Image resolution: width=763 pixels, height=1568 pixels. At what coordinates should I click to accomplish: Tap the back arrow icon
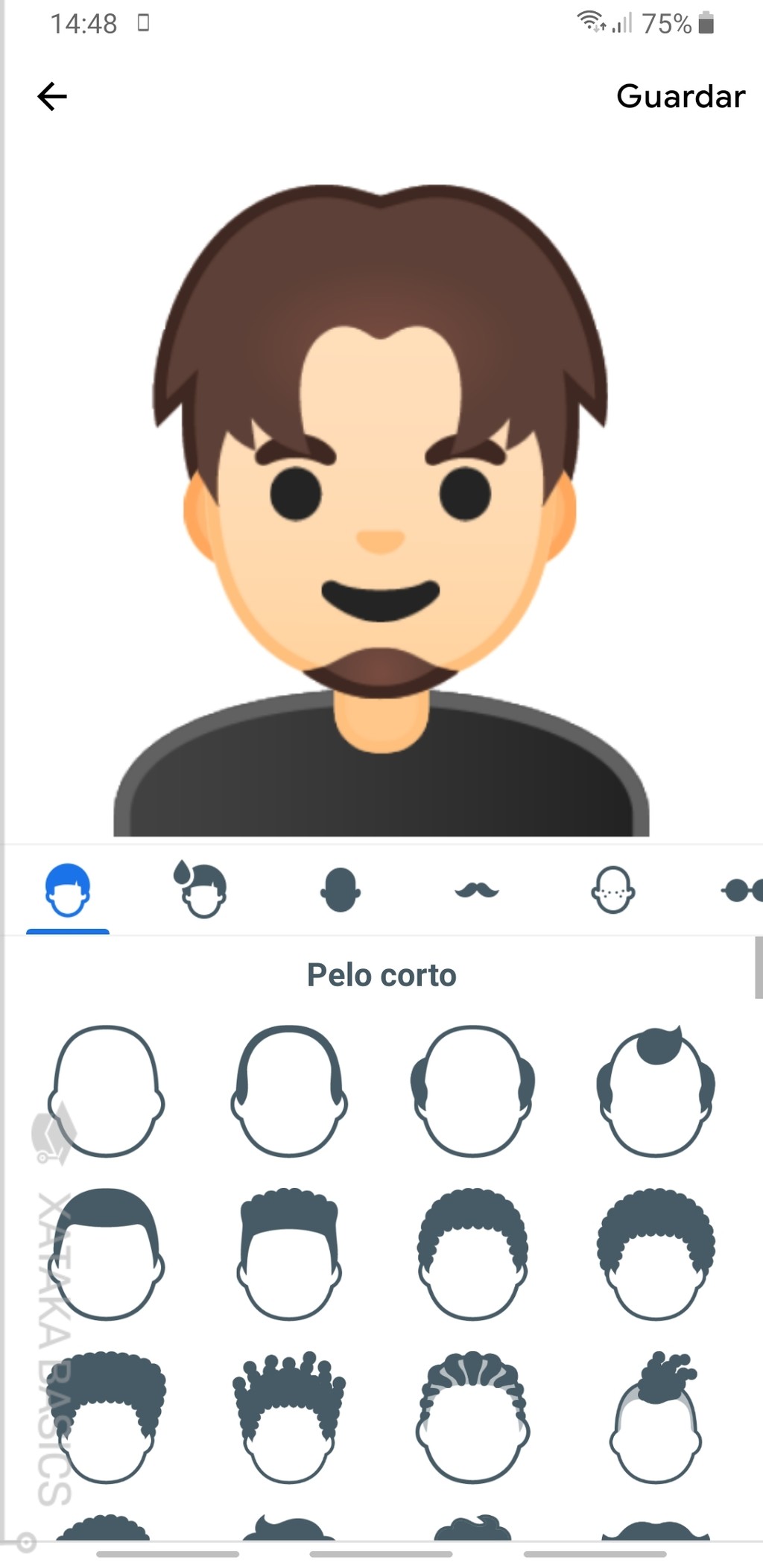coord(51,95)
